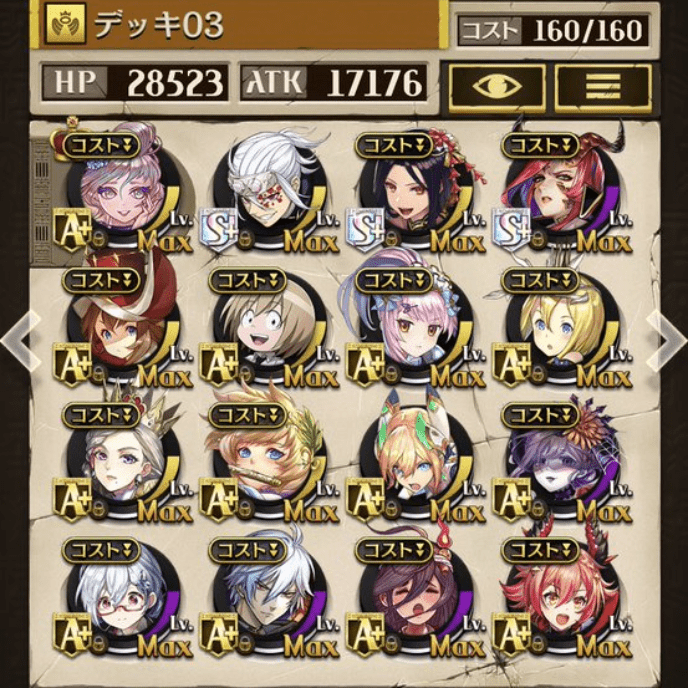688x688 pixels.
Task: Select the white-haired masked S+ character
Action: [x=266, y=193]
